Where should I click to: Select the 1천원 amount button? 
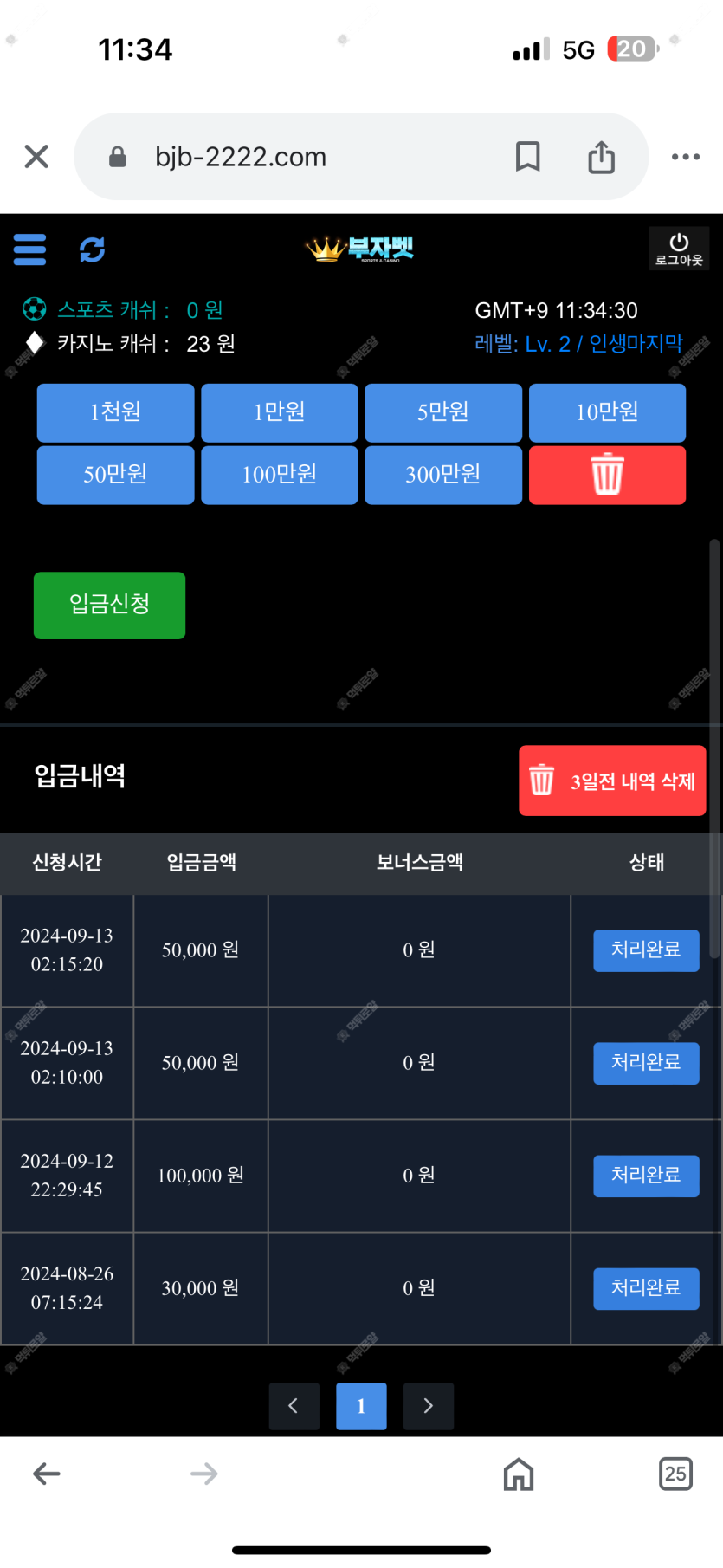coord(115,412)
